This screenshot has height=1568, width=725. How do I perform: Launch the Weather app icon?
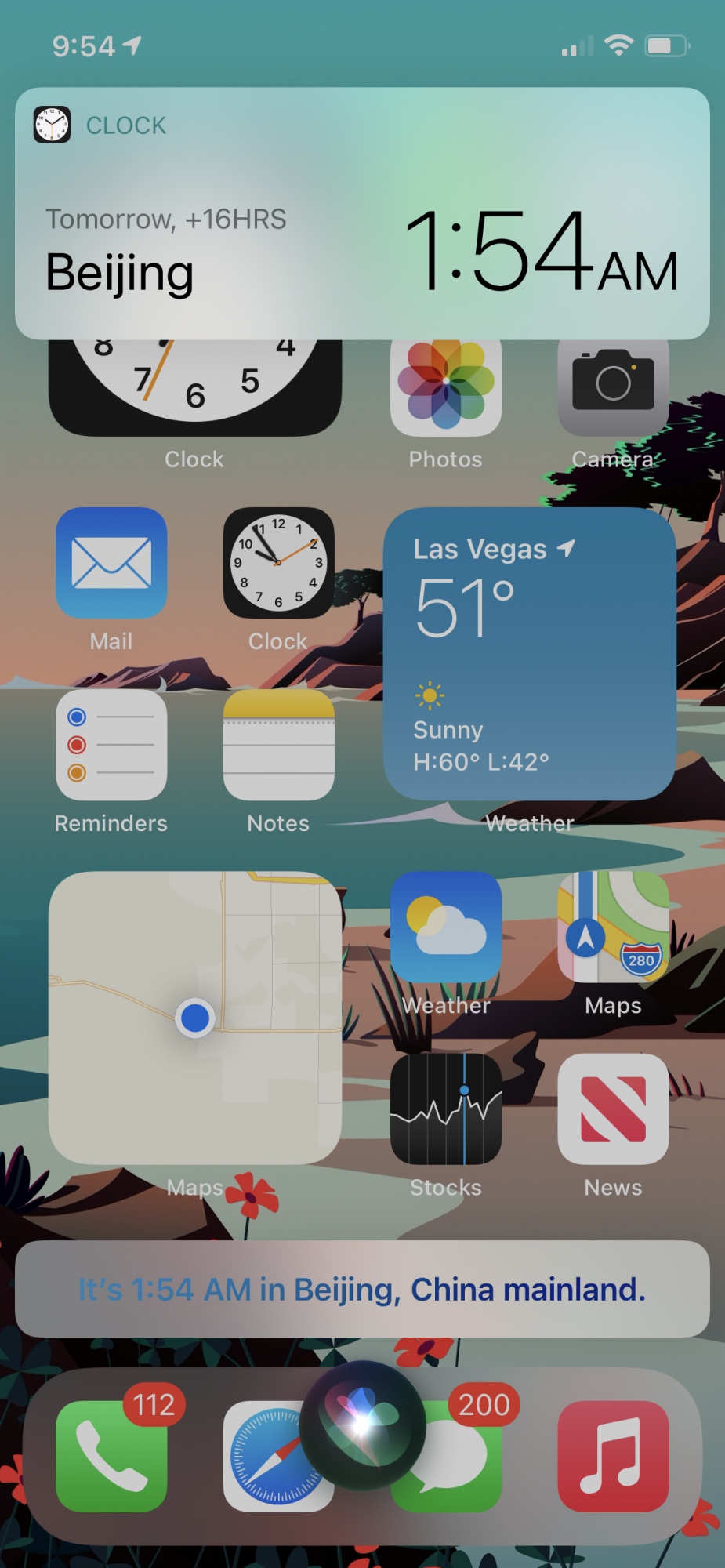point(446,927)
